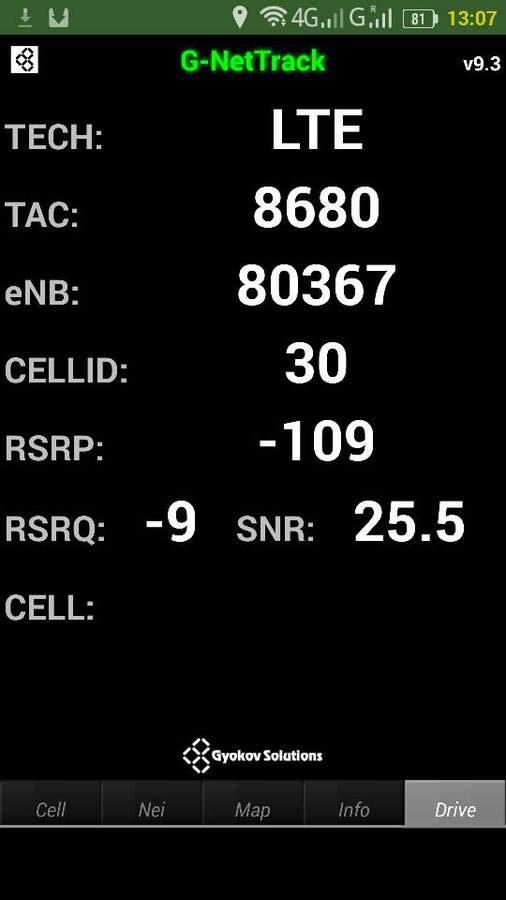Tap the Drive tab
Image resolution: width=506 pixels, height=900 pixels.
(456, 804)
